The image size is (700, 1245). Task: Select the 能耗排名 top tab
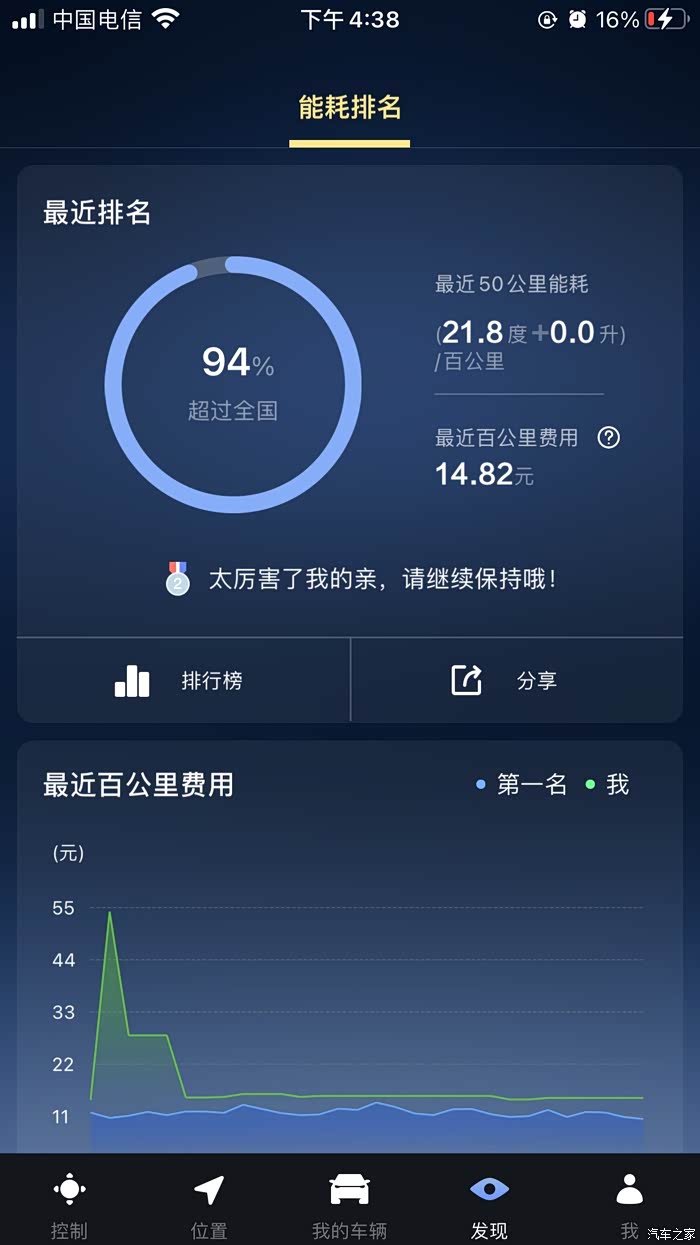349,108
